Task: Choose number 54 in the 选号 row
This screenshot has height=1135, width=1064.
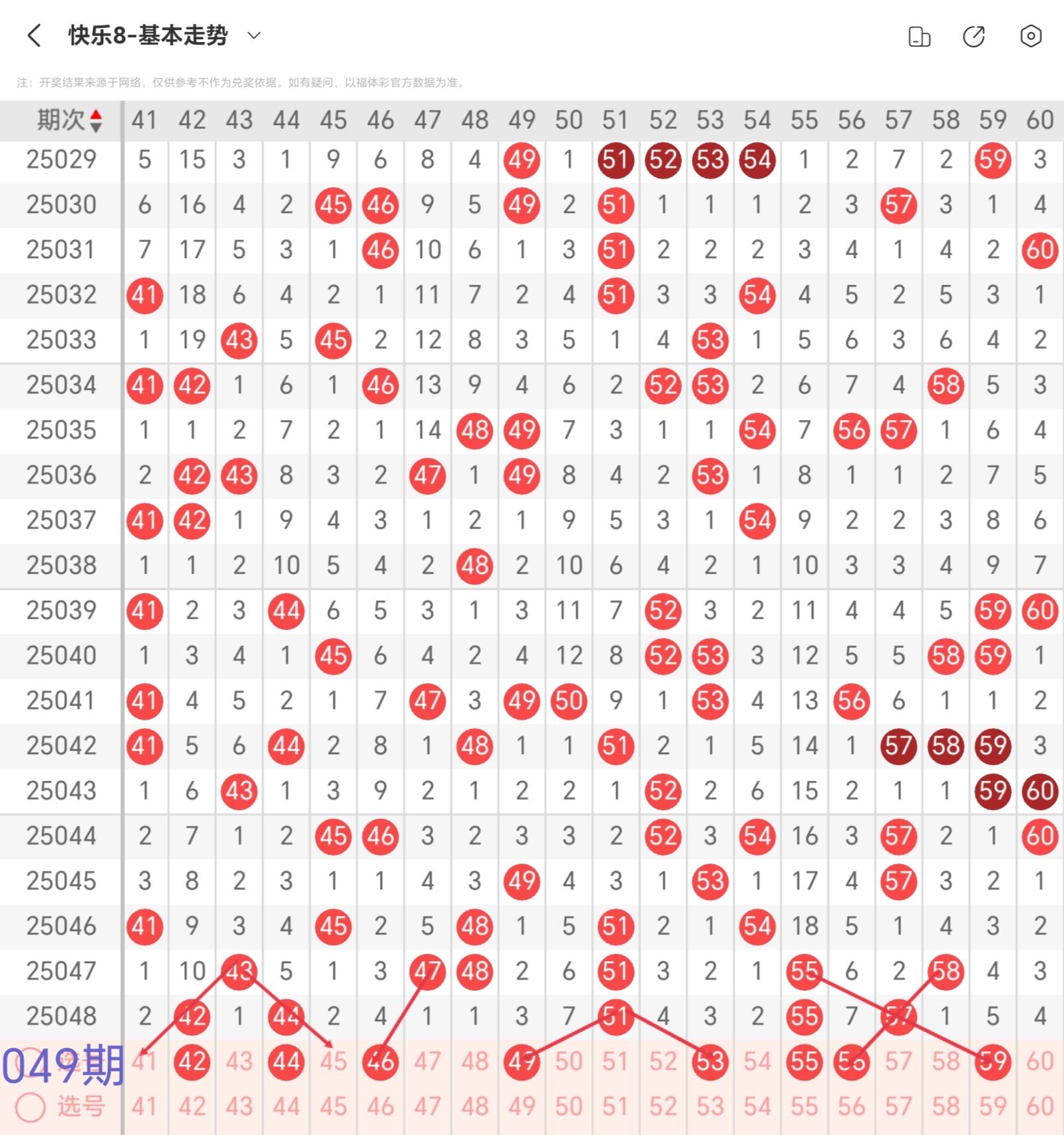Action: (757, 1106)
